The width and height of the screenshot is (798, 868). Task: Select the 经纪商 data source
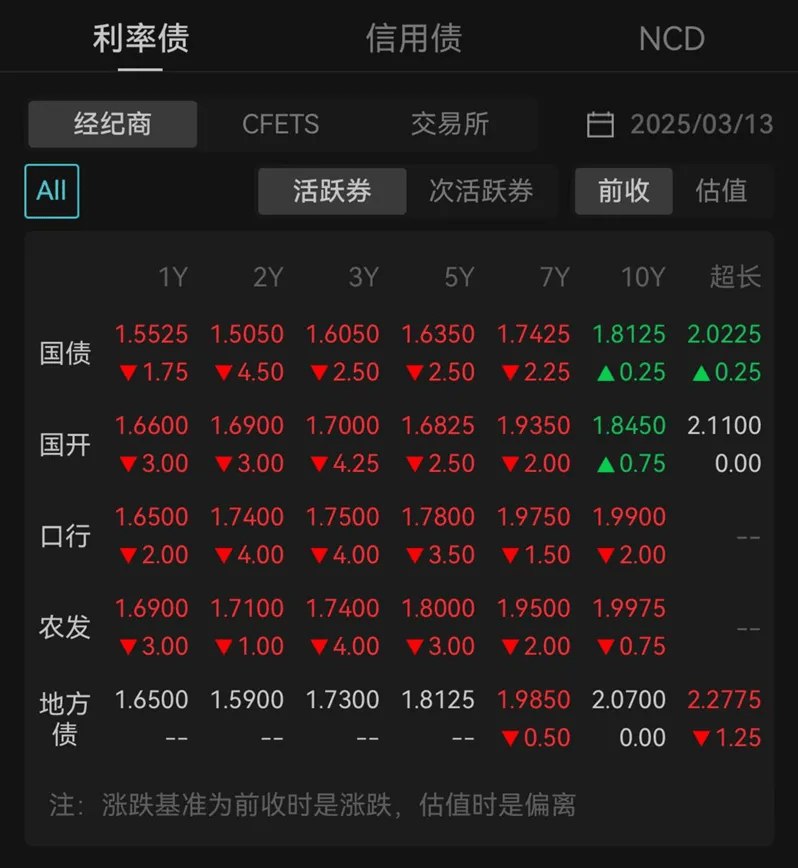pos(112,124)
